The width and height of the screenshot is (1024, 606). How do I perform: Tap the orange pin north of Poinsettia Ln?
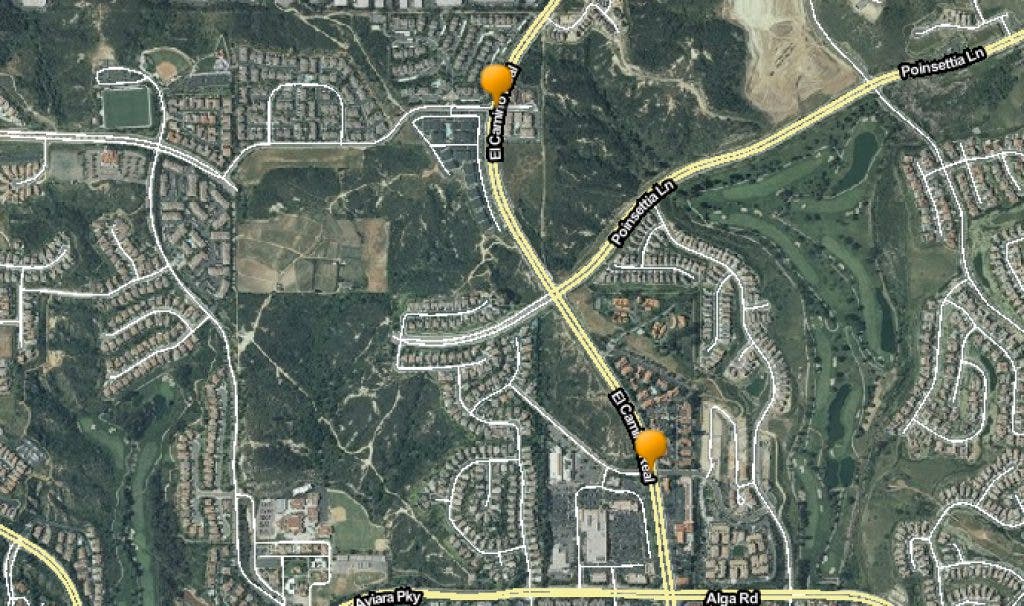point(495,81)
